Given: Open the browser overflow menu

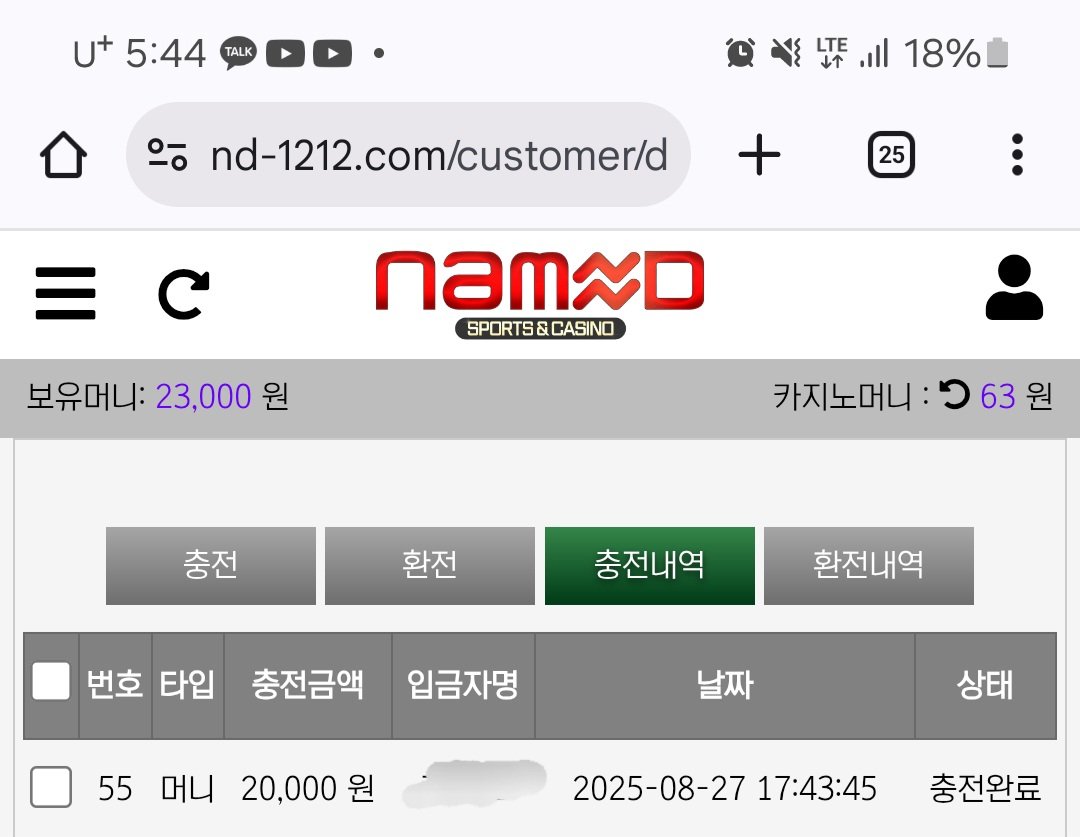Looking at the screenshot, I should [1017, 155].
